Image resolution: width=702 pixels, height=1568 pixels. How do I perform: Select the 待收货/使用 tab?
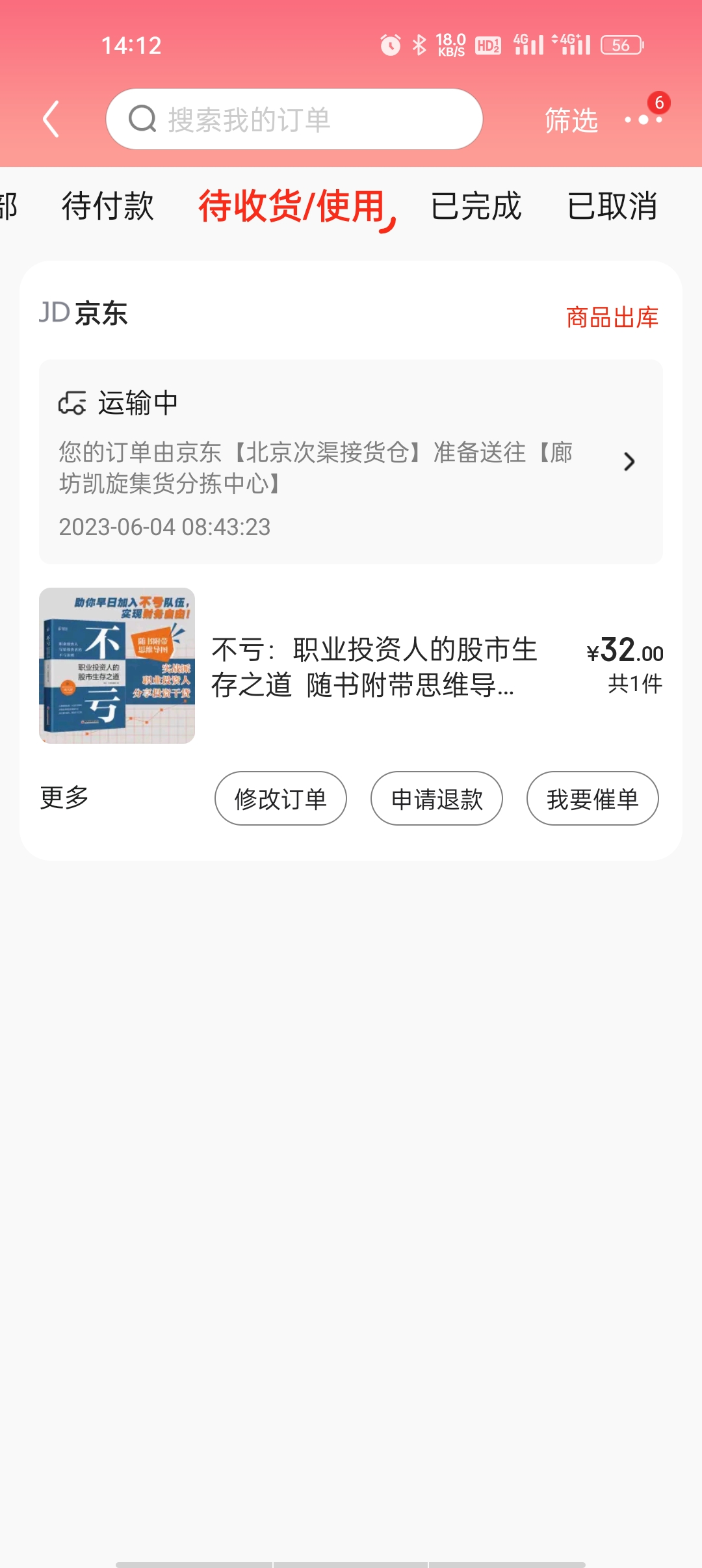coord(292,206)
